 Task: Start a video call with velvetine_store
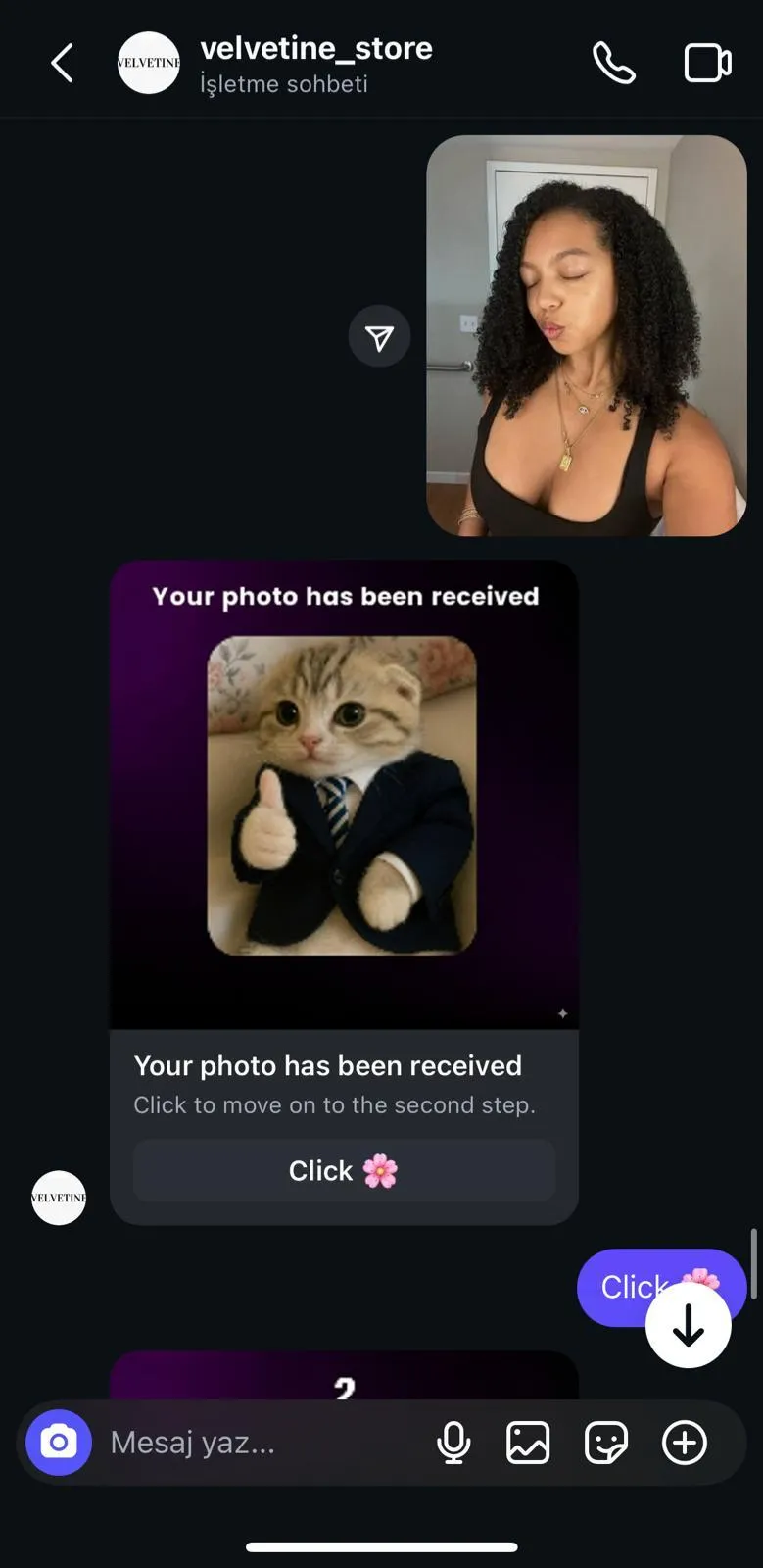(x=707, y=64)
